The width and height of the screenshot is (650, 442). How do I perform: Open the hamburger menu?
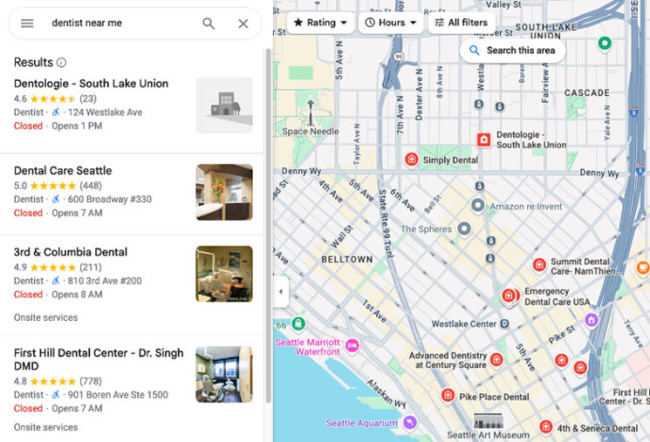click(27, 23)
